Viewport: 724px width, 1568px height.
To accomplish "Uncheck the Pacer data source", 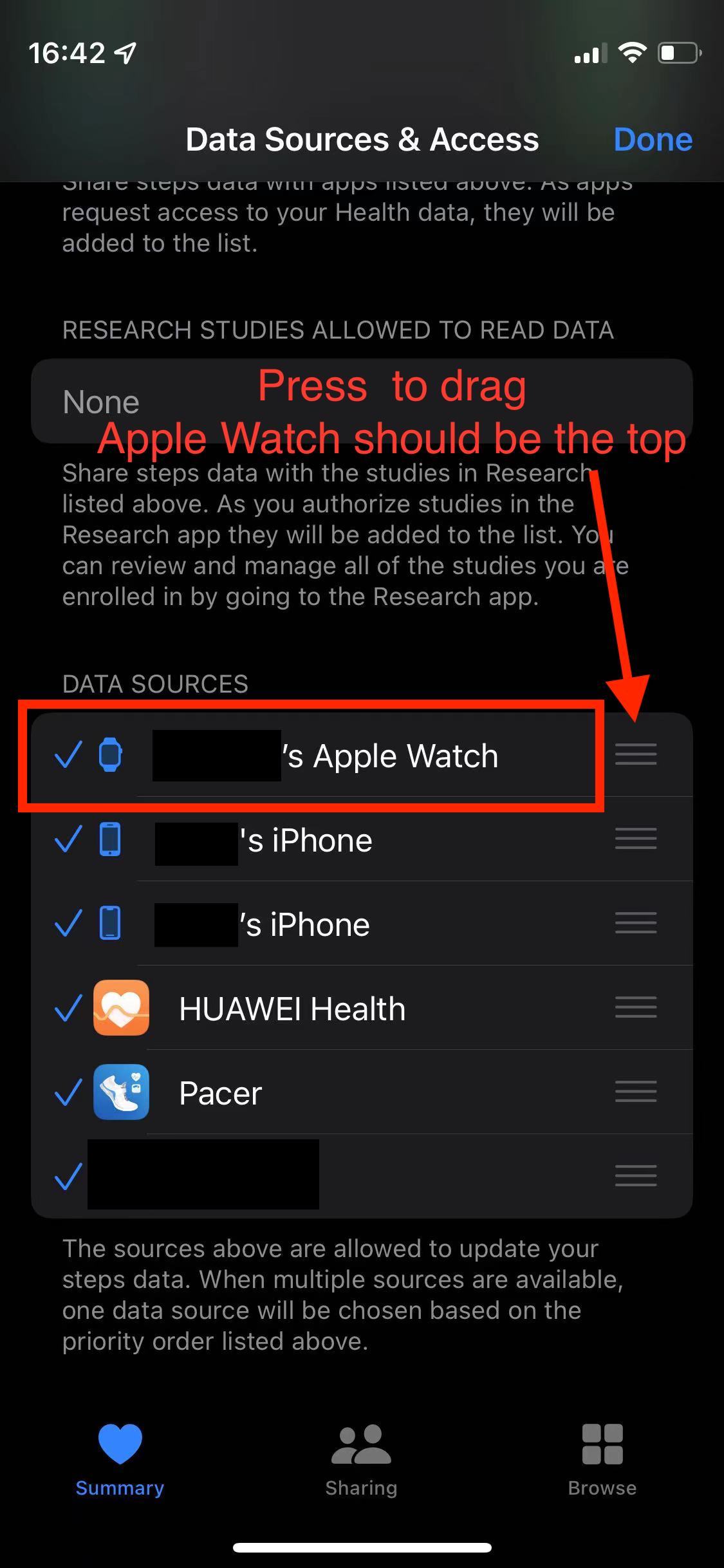I will click(68, 1092).
